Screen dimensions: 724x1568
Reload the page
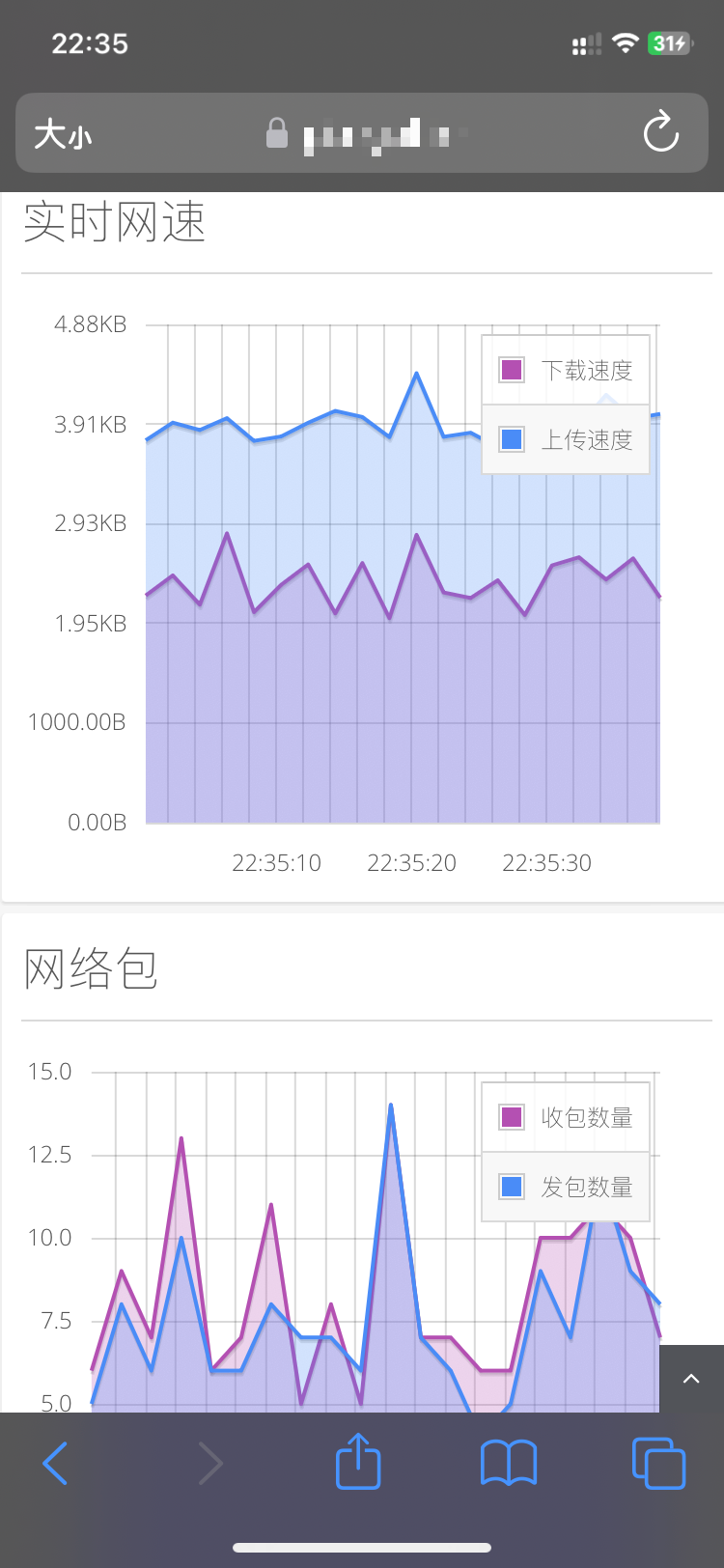[661, 132]
